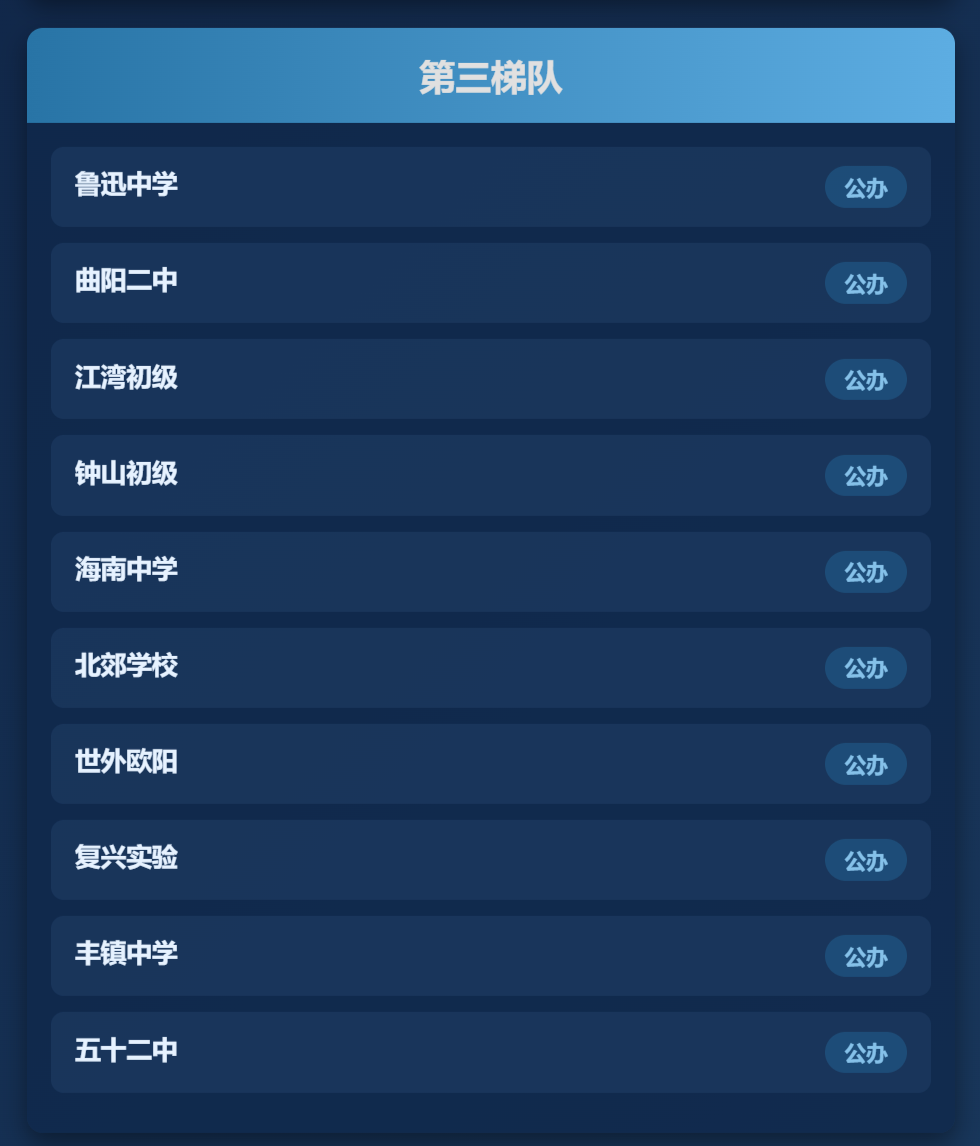The image size is (980, 1146).
Task: Select the 复兴实验 list item
Action: pyautogui.click(x=490, y=859)
